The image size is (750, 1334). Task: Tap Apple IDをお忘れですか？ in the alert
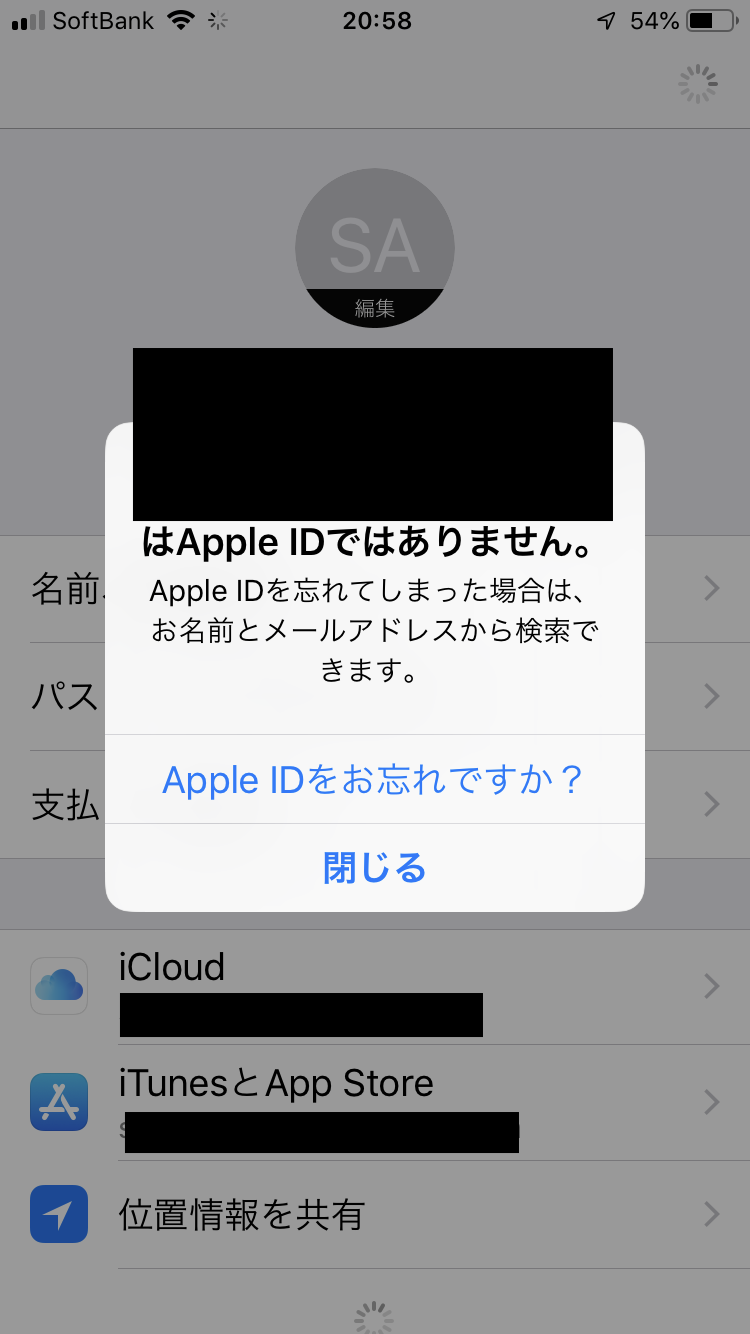pyautogui.click(x=374, y=781)
